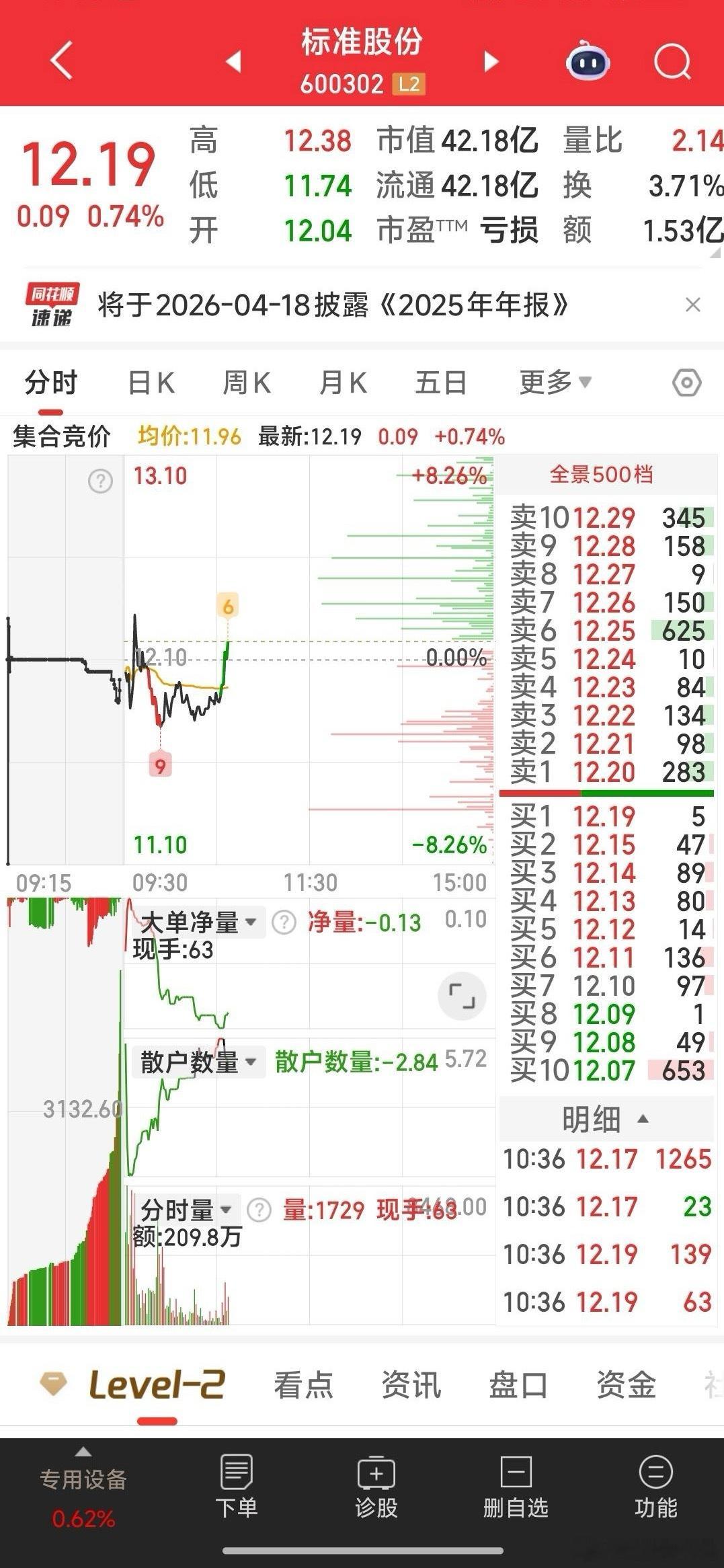Switch to the 日K tab
The height and width of the screenshot is (1568, 724).
[x=151, y=381]
